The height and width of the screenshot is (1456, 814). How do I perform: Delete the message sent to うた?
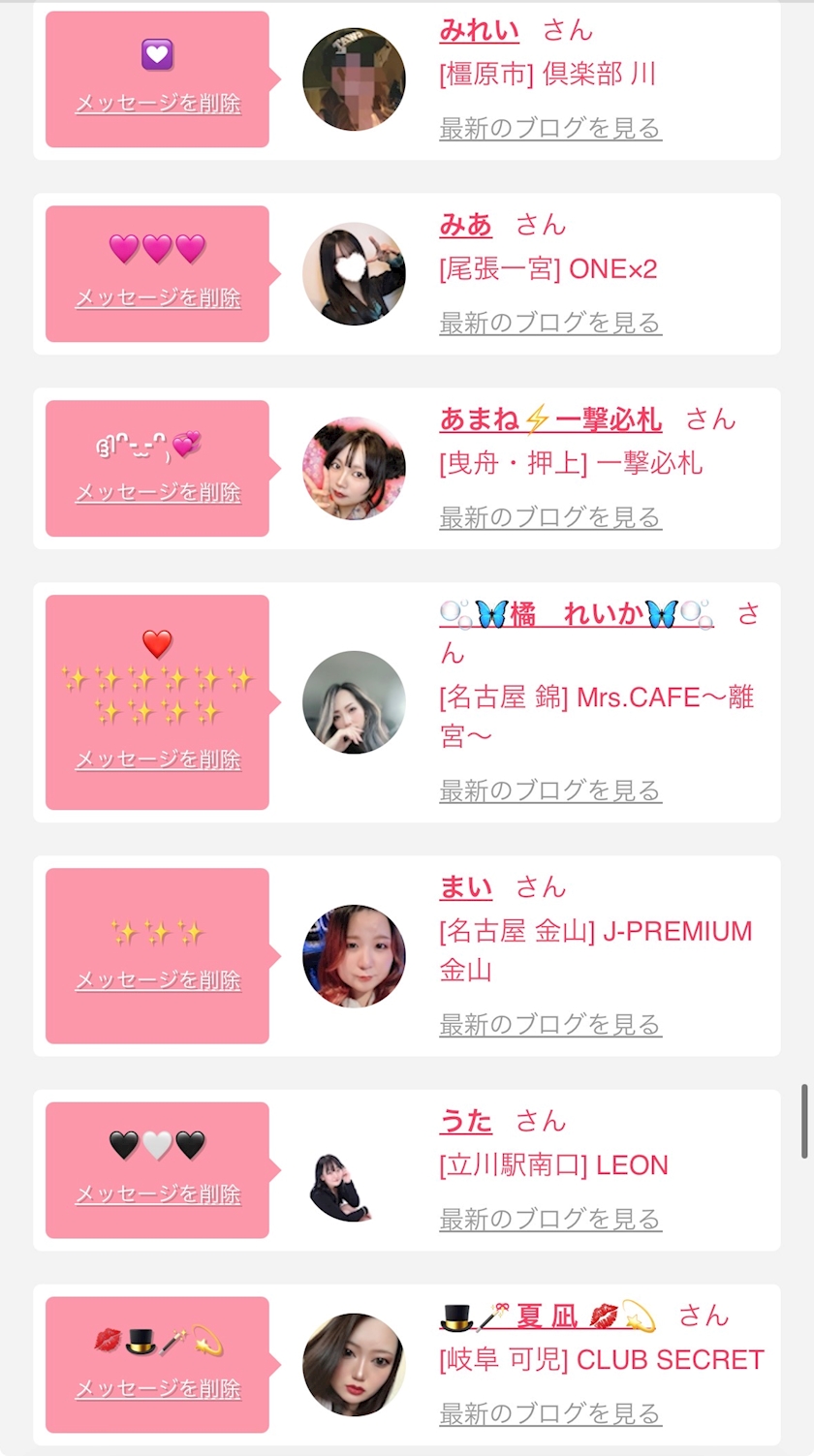click(x=158, y=1195)
